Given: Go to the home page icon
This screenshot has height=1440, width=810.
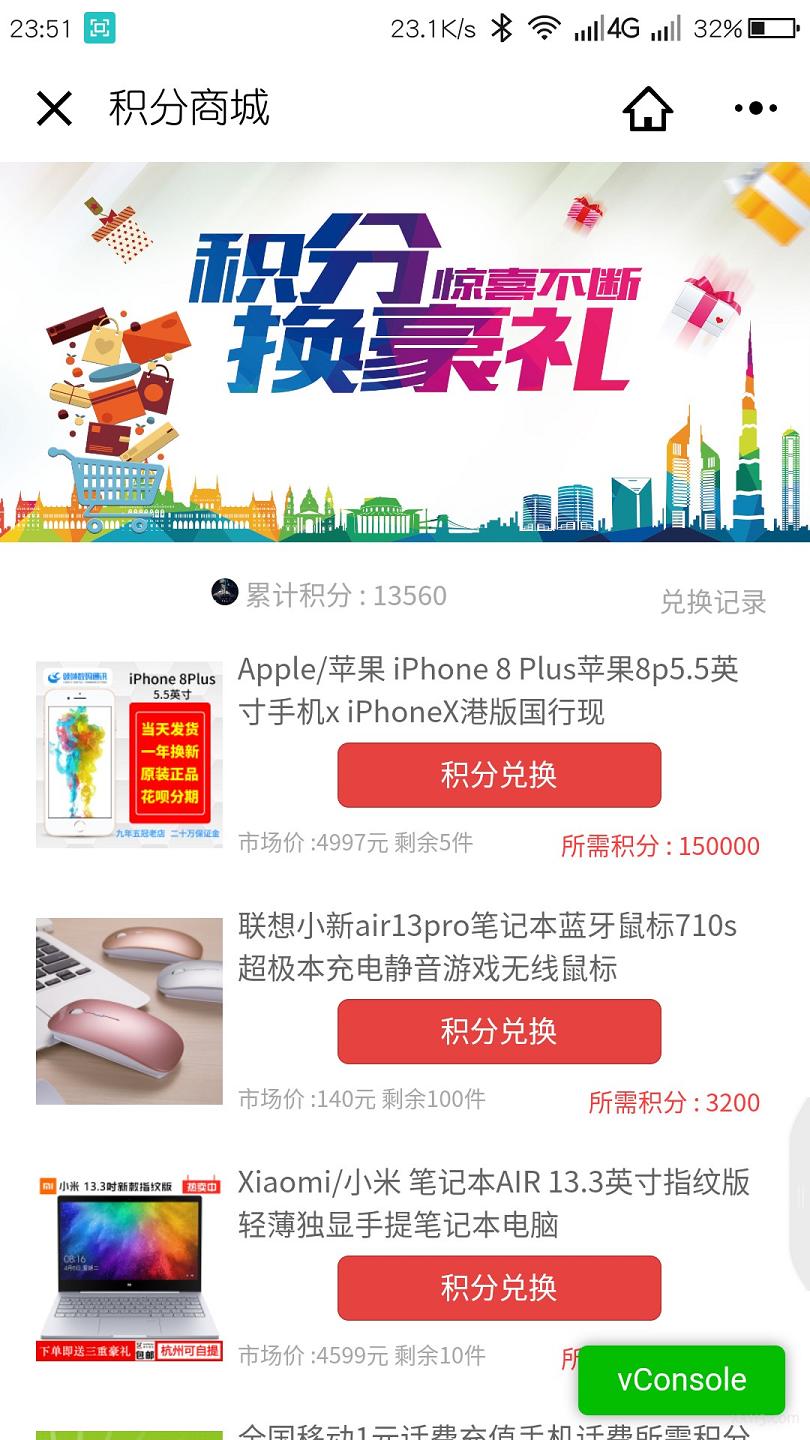Looking at the screenshot, I should click(x=647, y=108).
